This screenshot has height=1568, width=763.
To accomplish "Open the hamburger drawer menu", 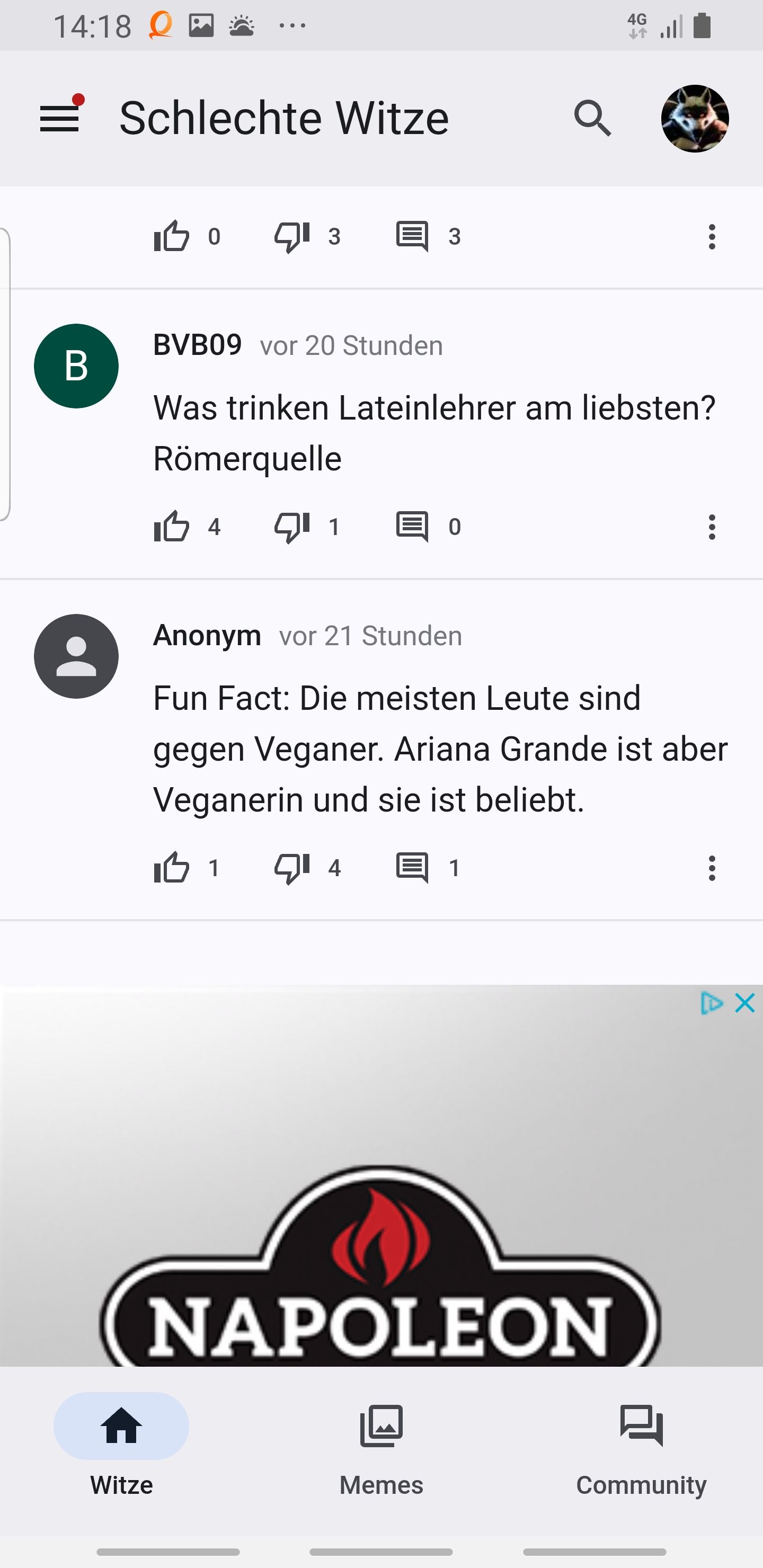I will (60, 118).
